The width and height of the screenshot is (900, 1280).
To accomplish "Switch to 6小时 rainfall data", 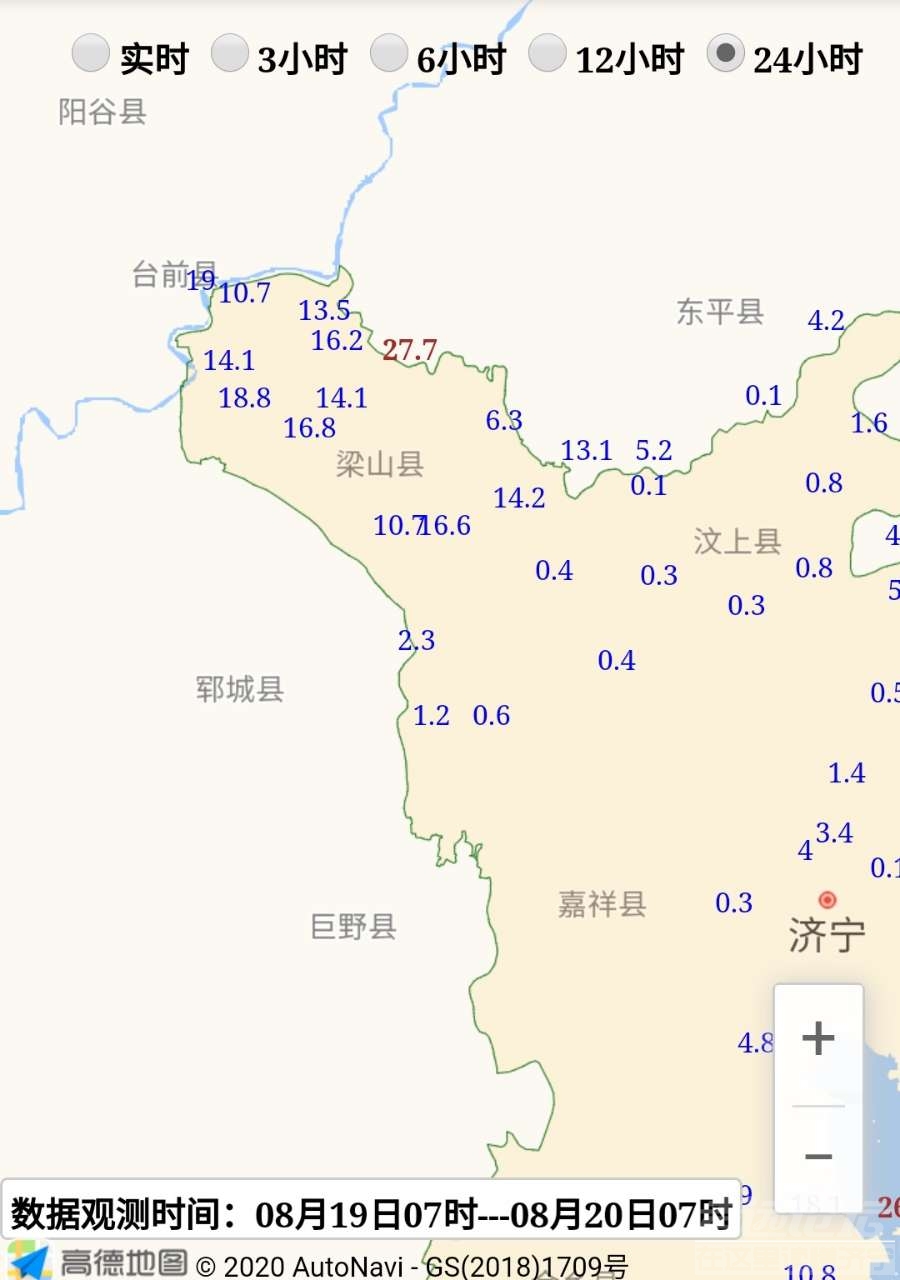I will point(388,53).
